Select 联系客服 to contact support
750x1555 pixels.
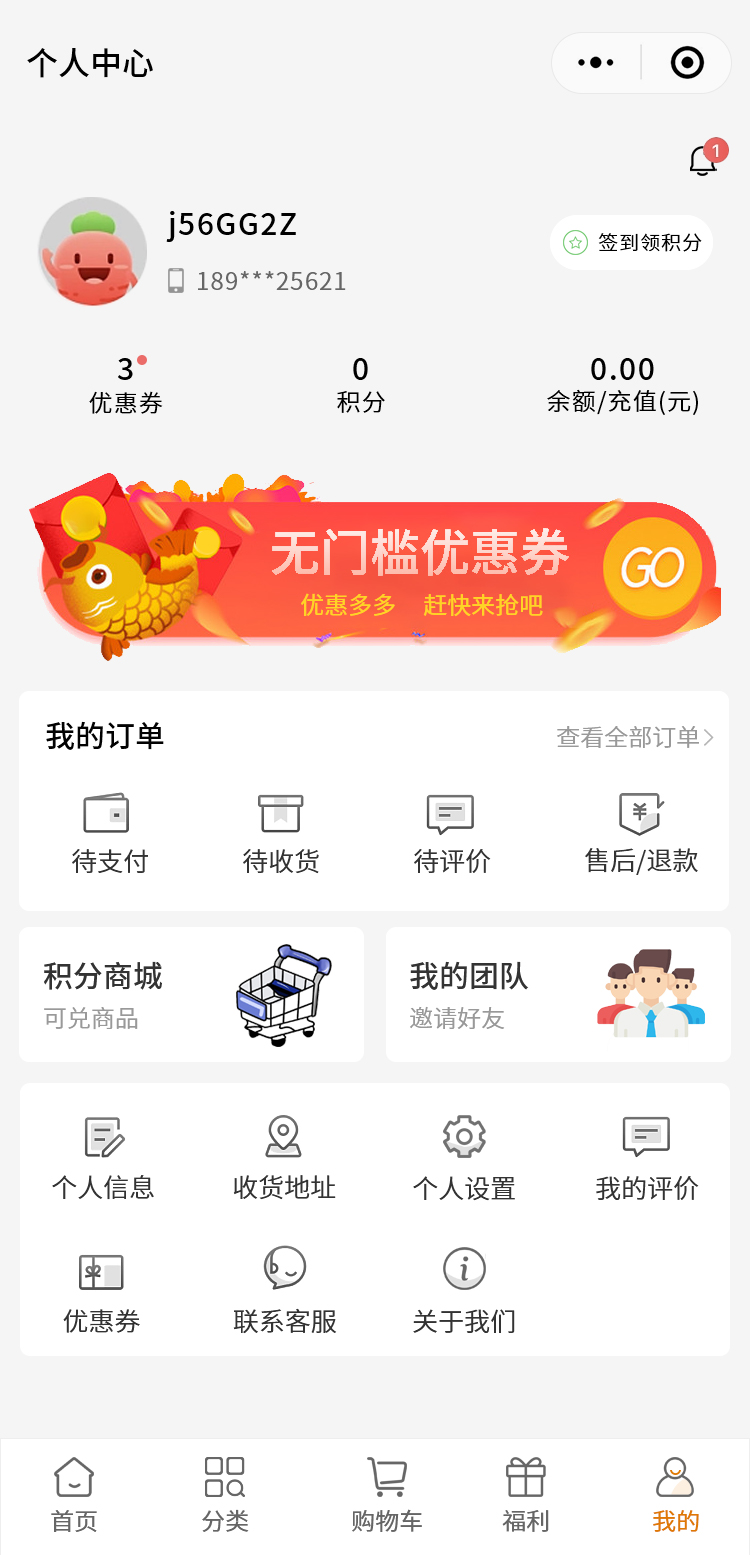[x=285, y=1290]
